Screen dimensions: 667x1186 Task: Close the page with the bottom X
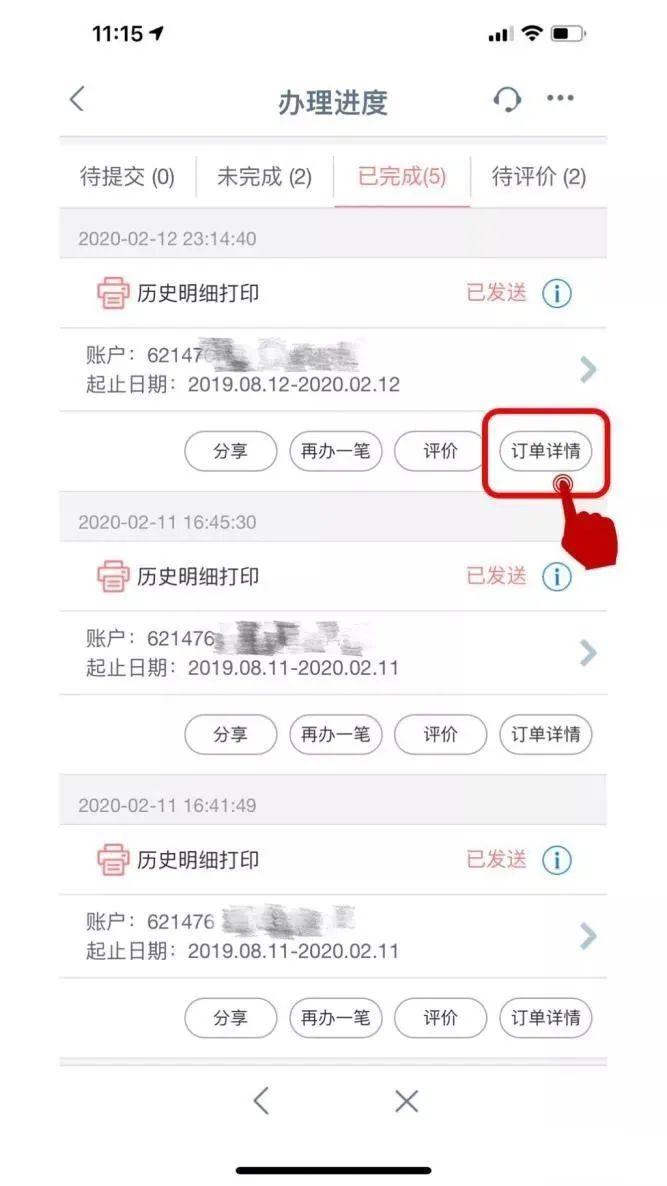coord(406,1101)
